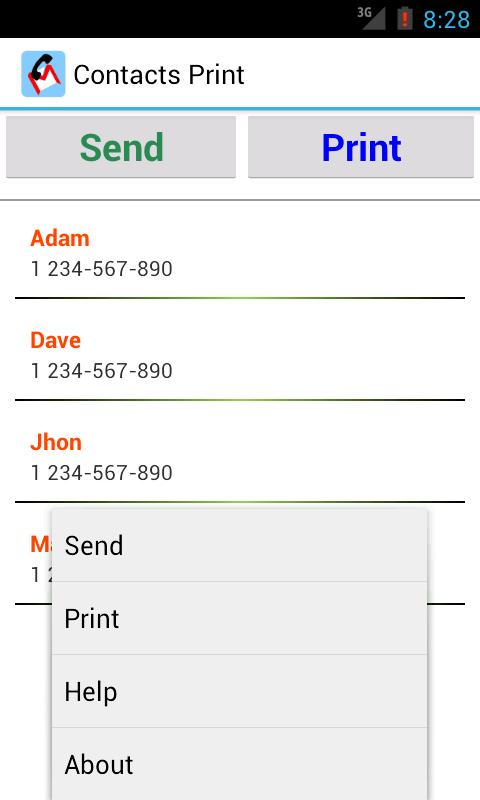Tap the green Send button
Image resolution: width=480 pixels, height=800 pixels.
(x=121, y=147)
